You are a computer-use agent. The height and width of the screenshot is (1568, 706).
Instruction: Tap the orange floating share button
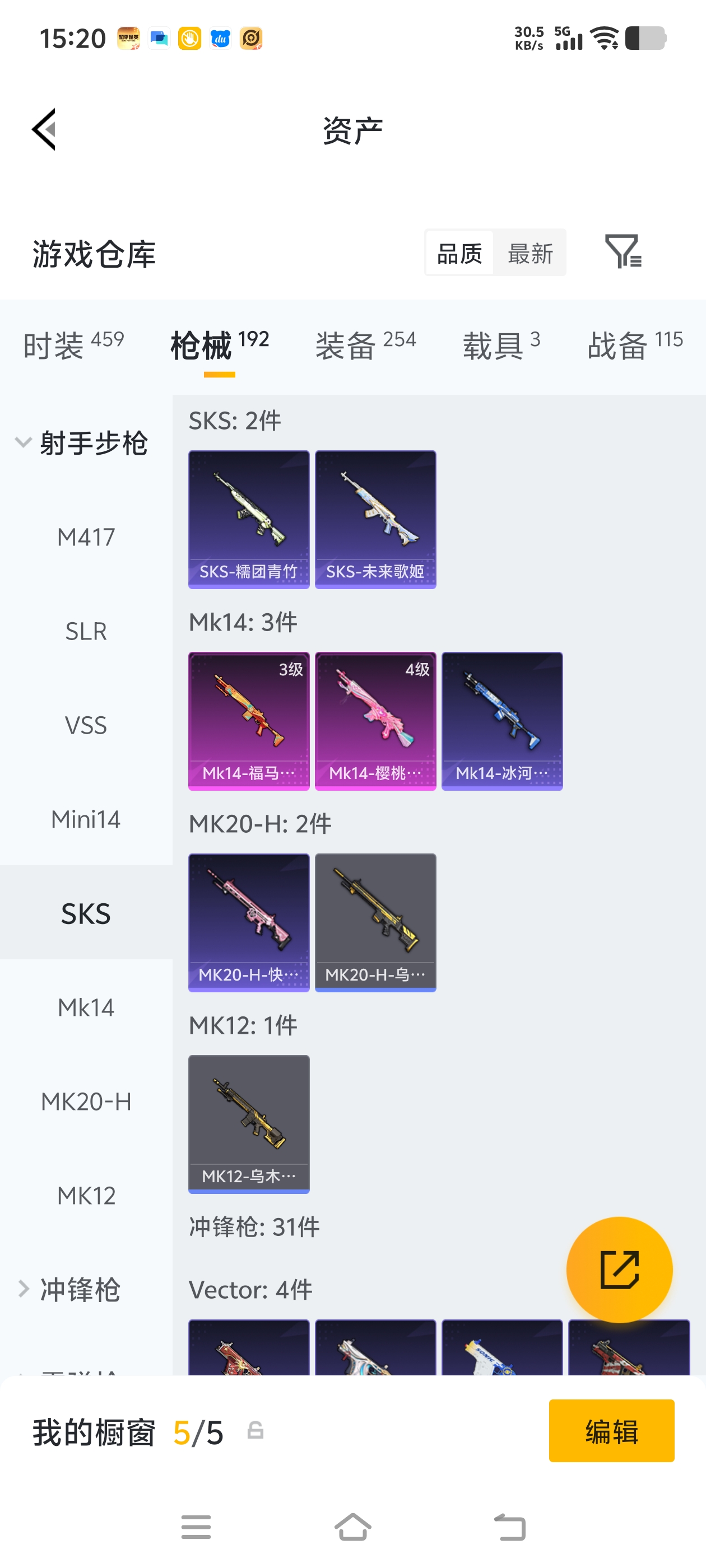click(x=619, y=1269)
